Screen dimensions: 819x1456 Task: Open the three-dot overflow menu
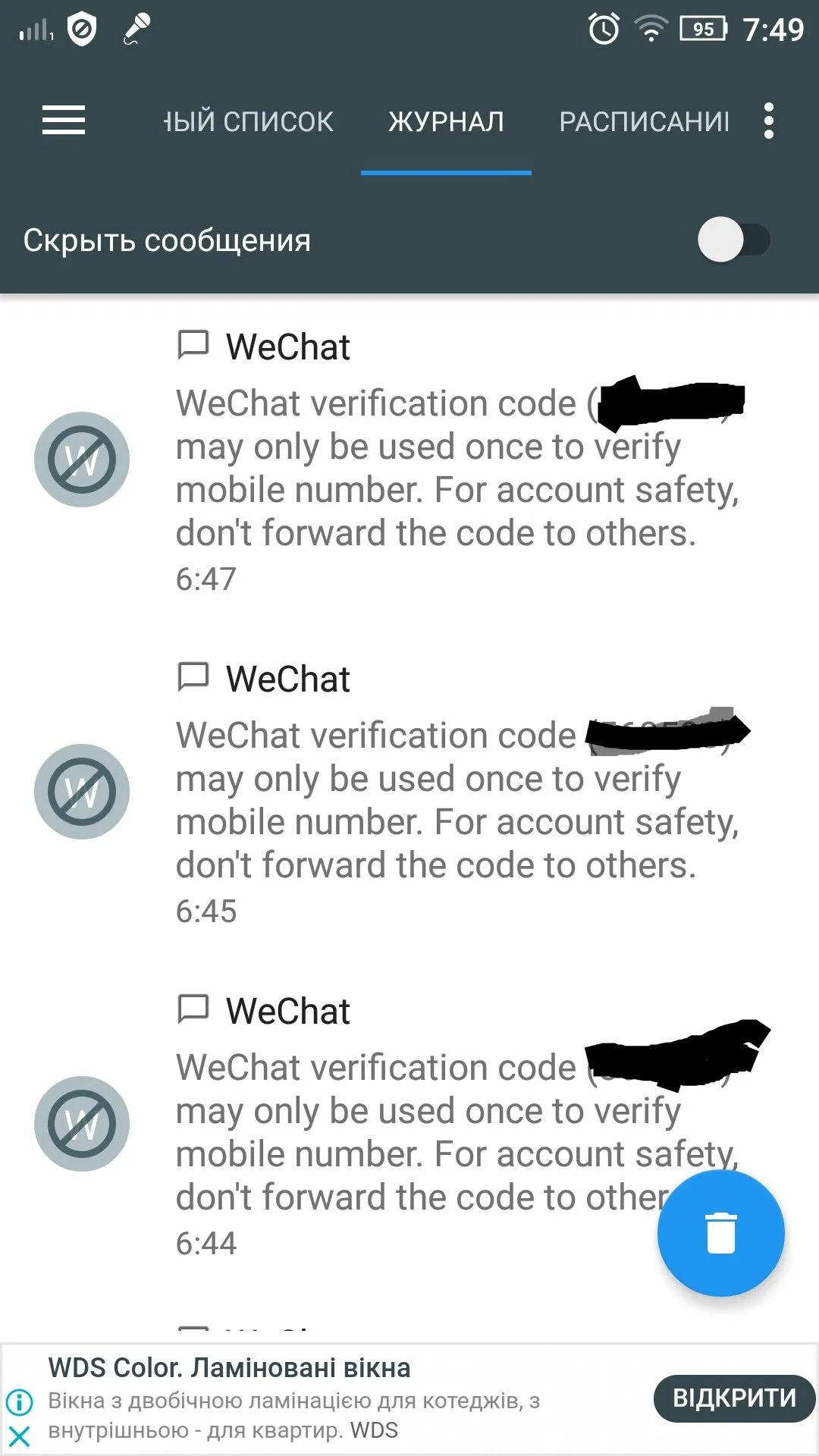click(769, 121)
